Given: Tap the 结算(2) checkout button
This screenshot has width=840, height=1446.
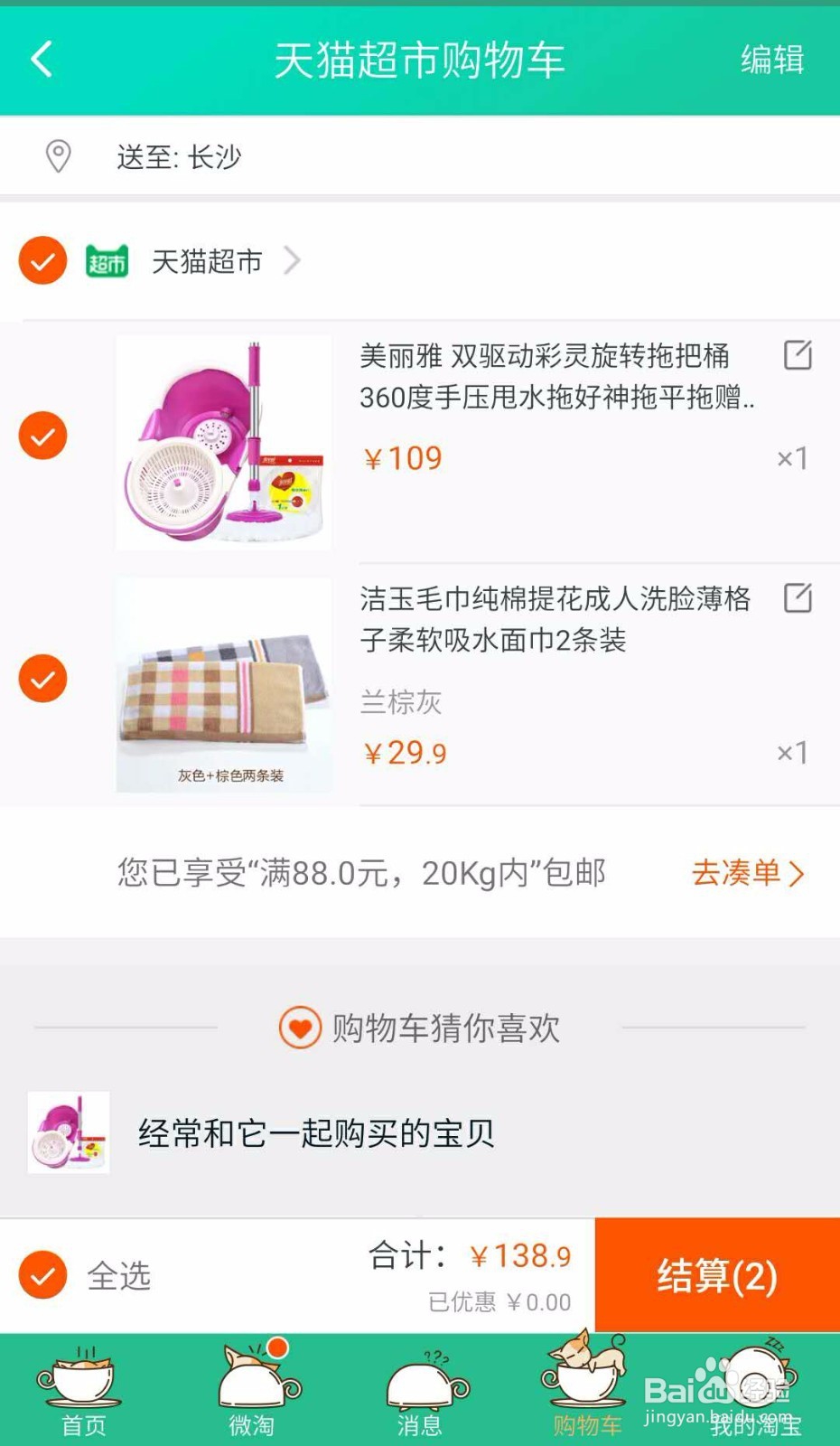Looking at the screenshot, I should pyautogui.click(x=715, y=1276).
